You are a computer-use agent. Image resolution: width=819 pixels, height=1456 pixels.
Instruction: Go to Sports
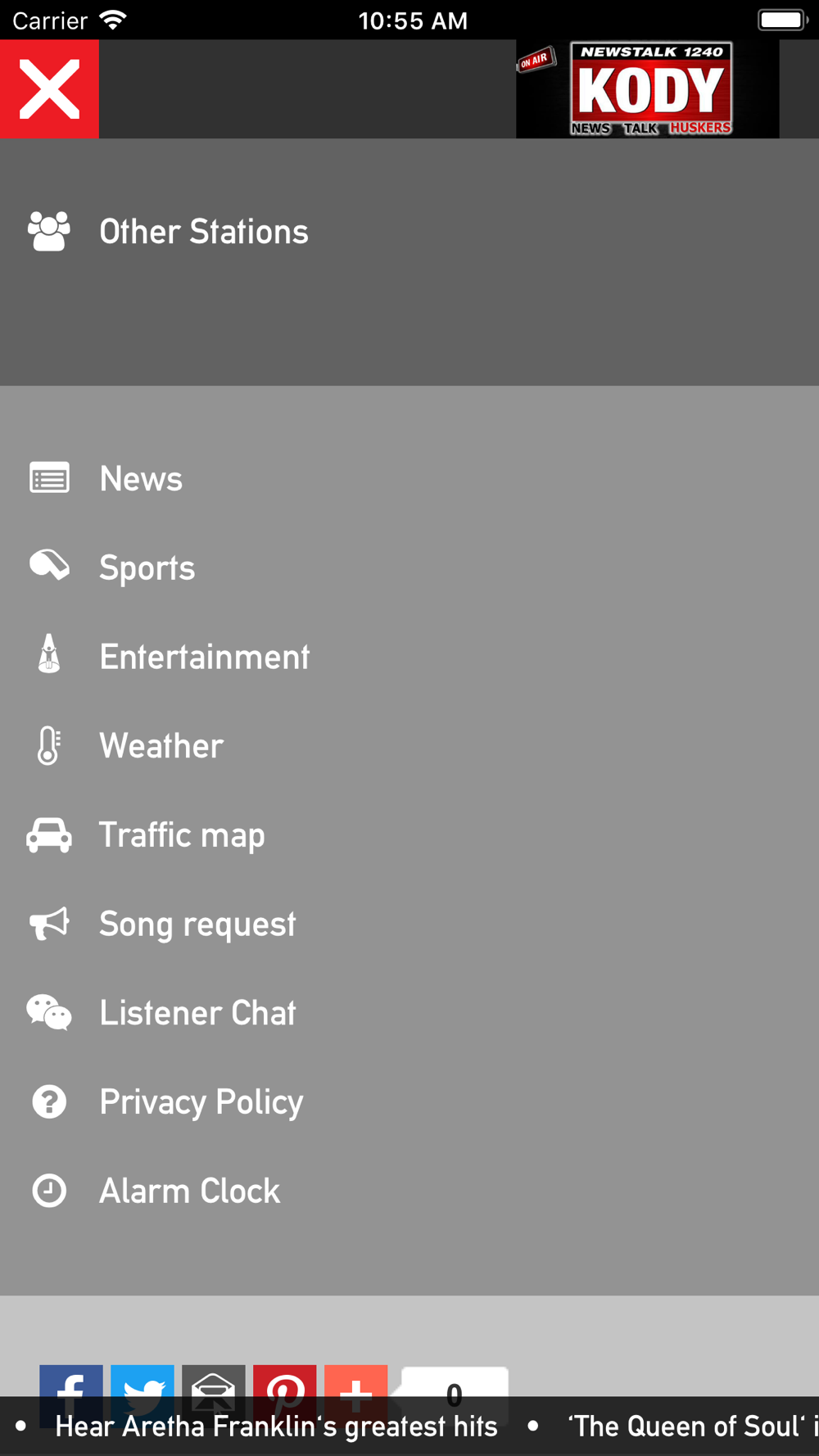tap(409, 567)
